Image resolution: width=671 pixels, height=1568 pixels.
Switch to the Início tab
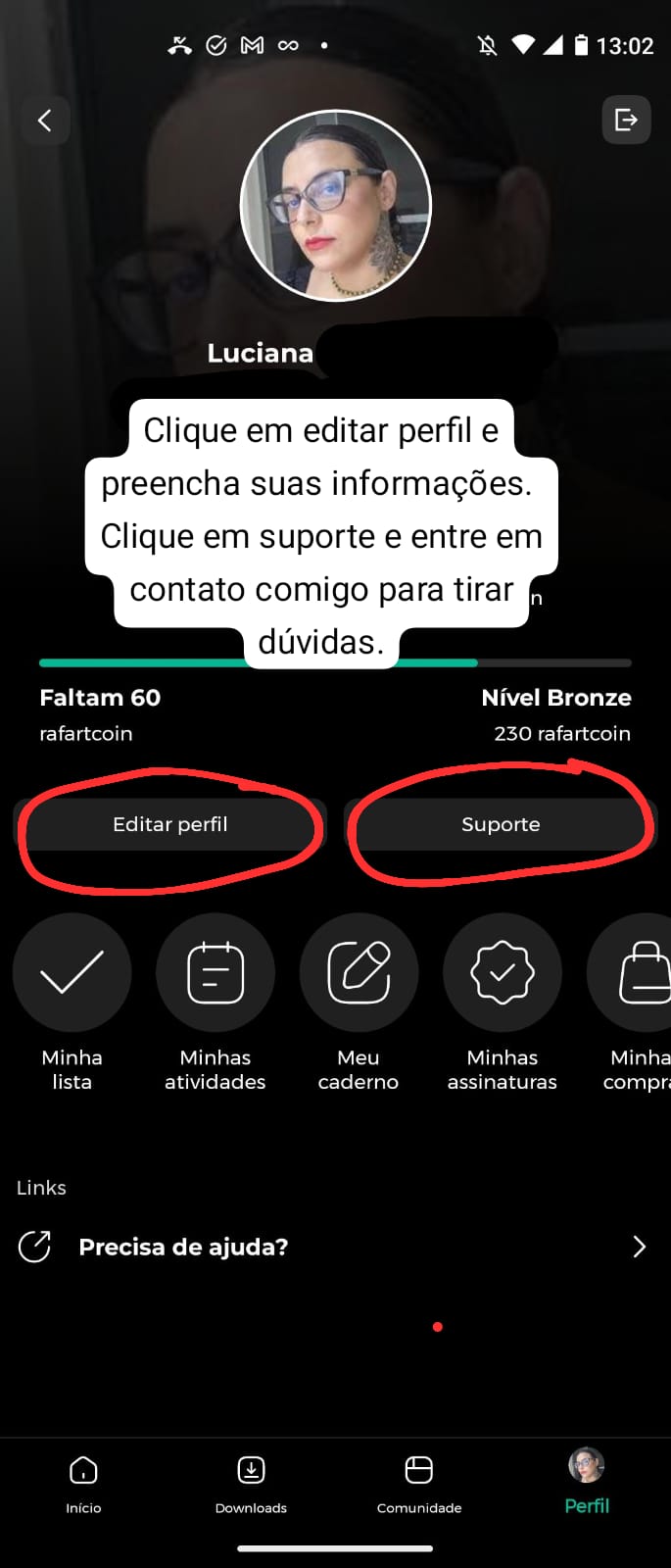pos(83,1482)
